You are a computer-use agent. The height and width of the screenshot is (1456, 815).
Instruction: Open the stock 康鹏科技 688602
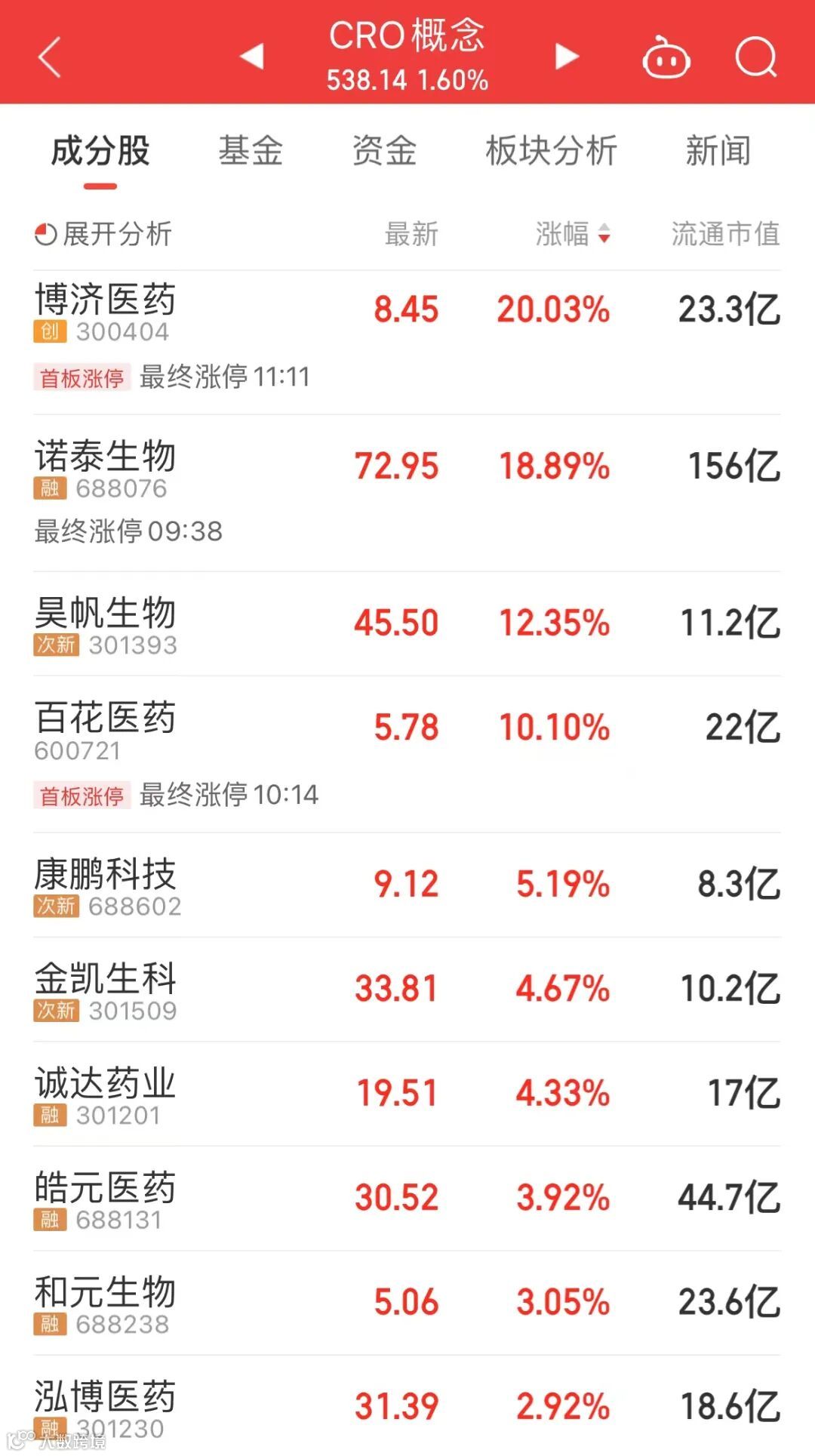pyautogui.click(x=106, y=885)
